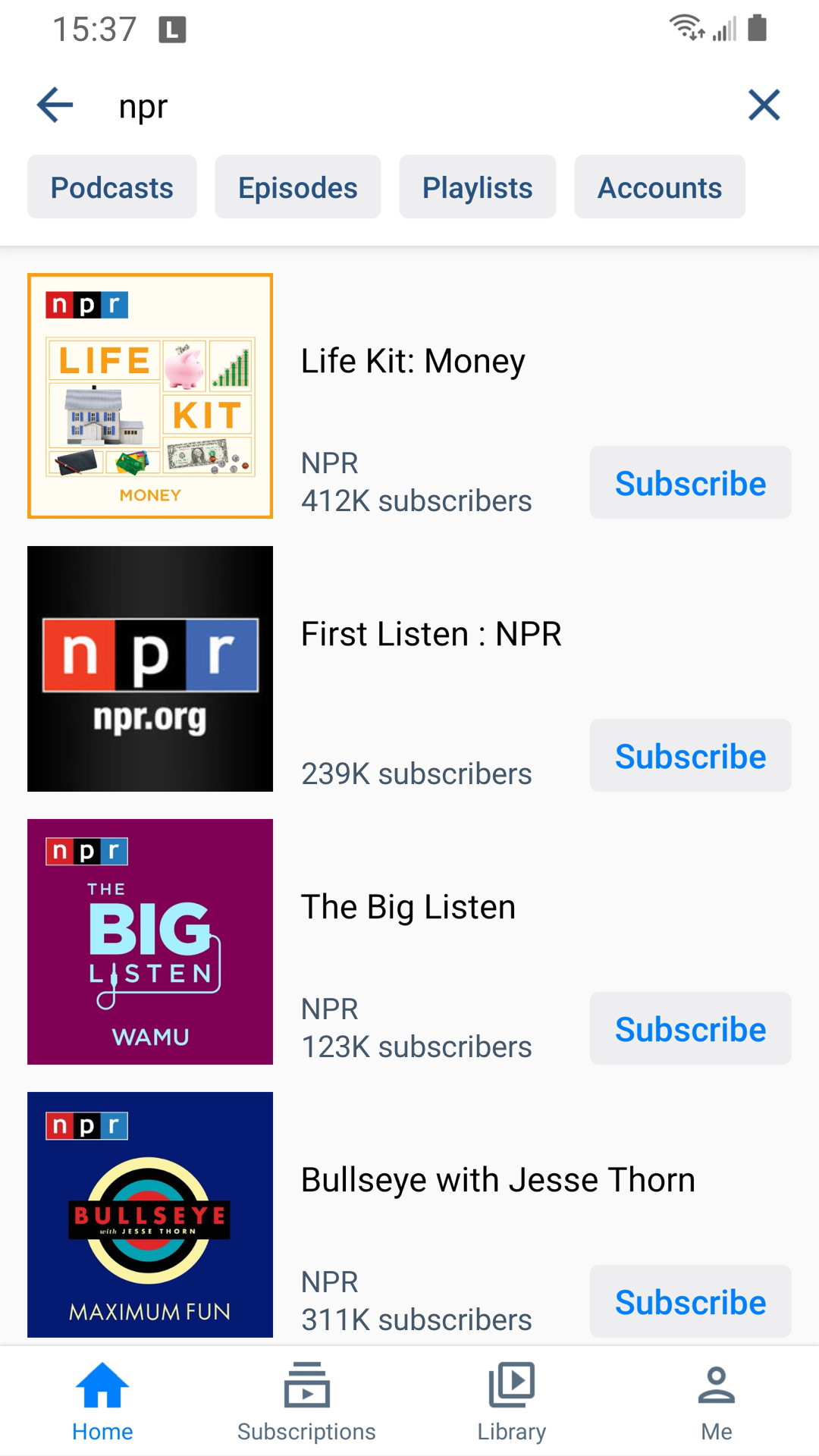Switch to the Me tab
The height and width of the screenshot is (1456, 819).
(717, 1401)
